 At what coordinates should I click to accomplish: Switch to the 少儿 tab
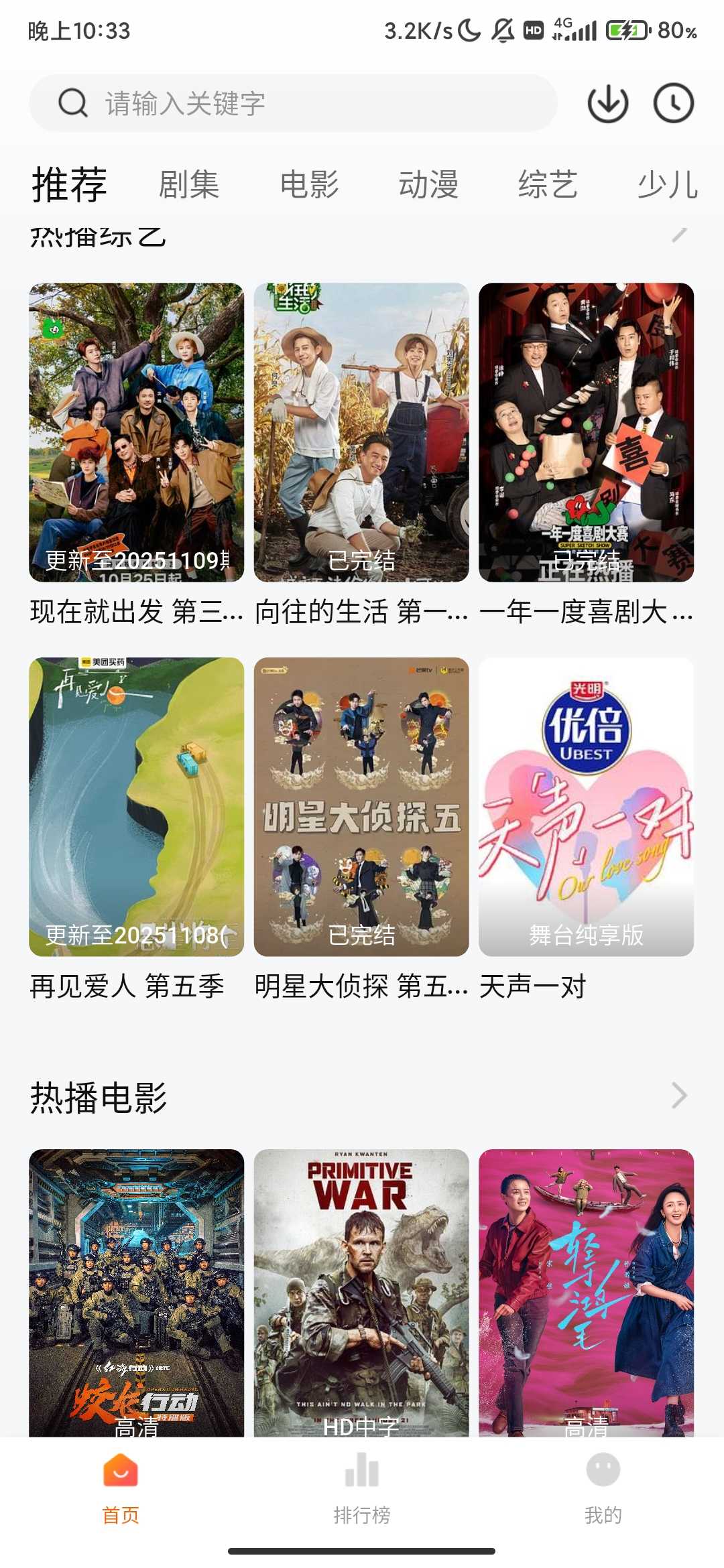coord(668,184)
